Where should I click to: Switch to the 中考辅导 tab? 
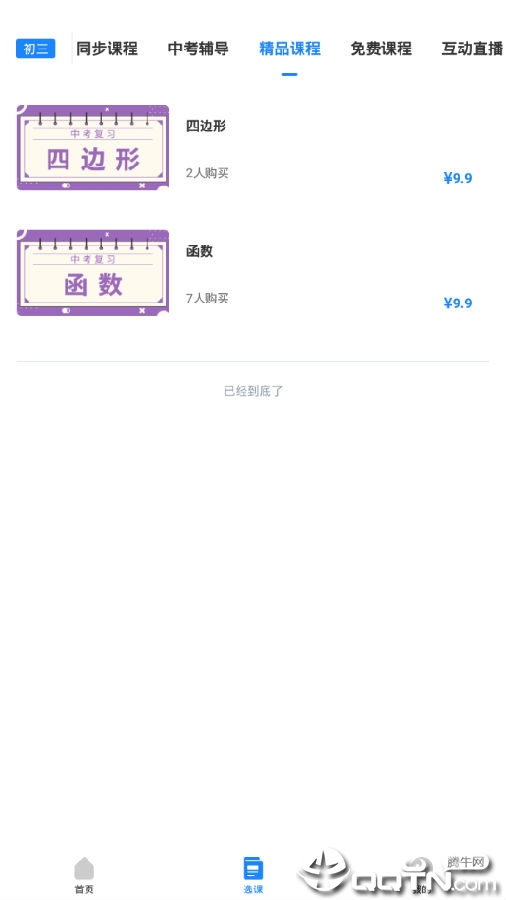pos(198,49)
